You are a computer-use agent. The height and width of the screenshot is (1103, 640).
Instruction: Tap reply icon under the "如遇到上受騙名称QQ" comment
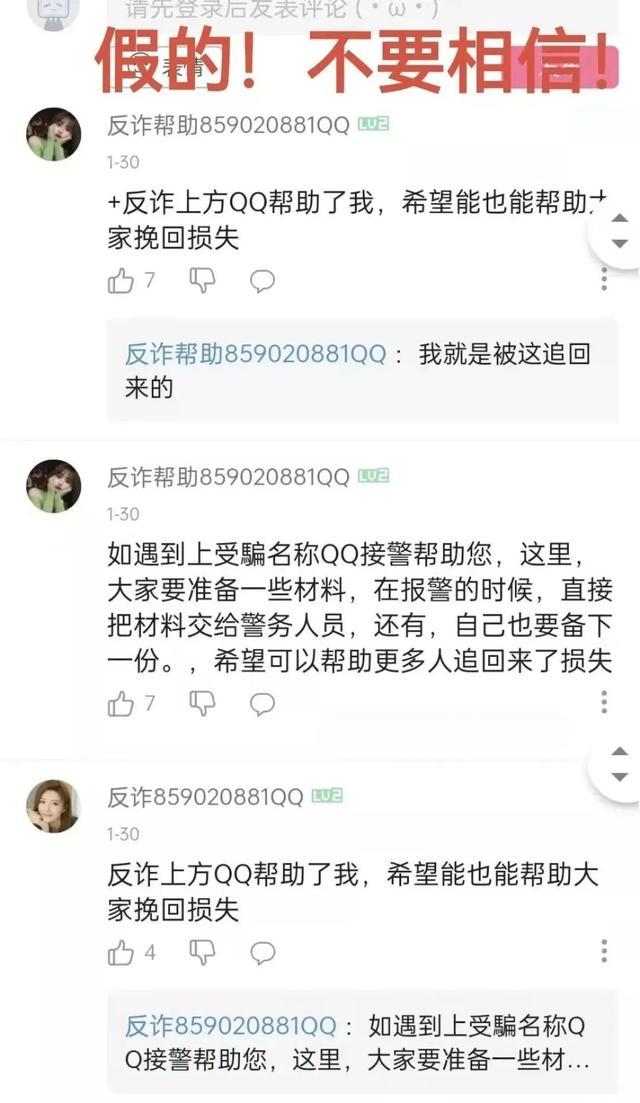pyautogui.click(x=262, y=704)
